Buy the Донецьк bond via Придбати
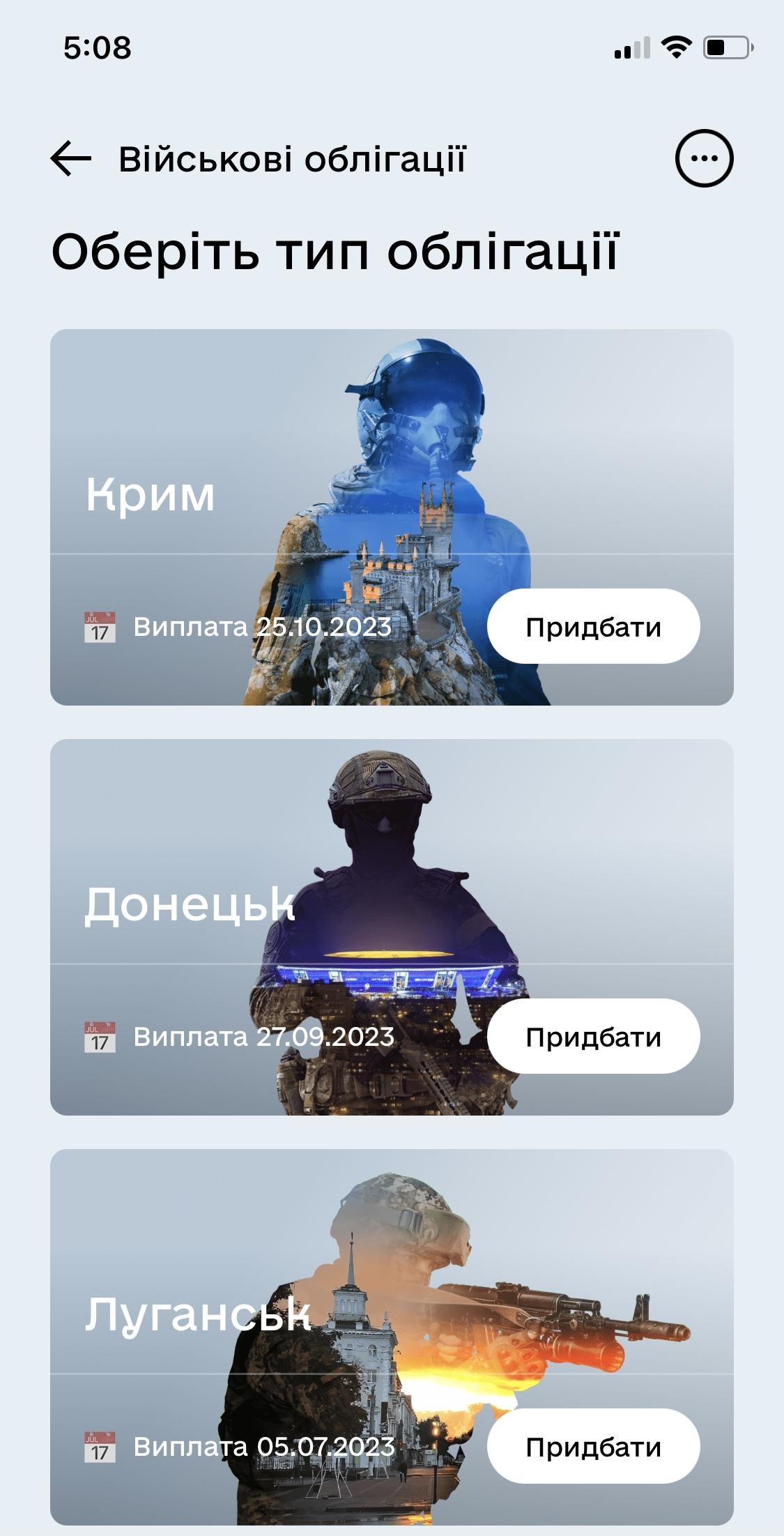Screen dimensions: 784x1536 pyautogui.click(x=593, y=1036)
